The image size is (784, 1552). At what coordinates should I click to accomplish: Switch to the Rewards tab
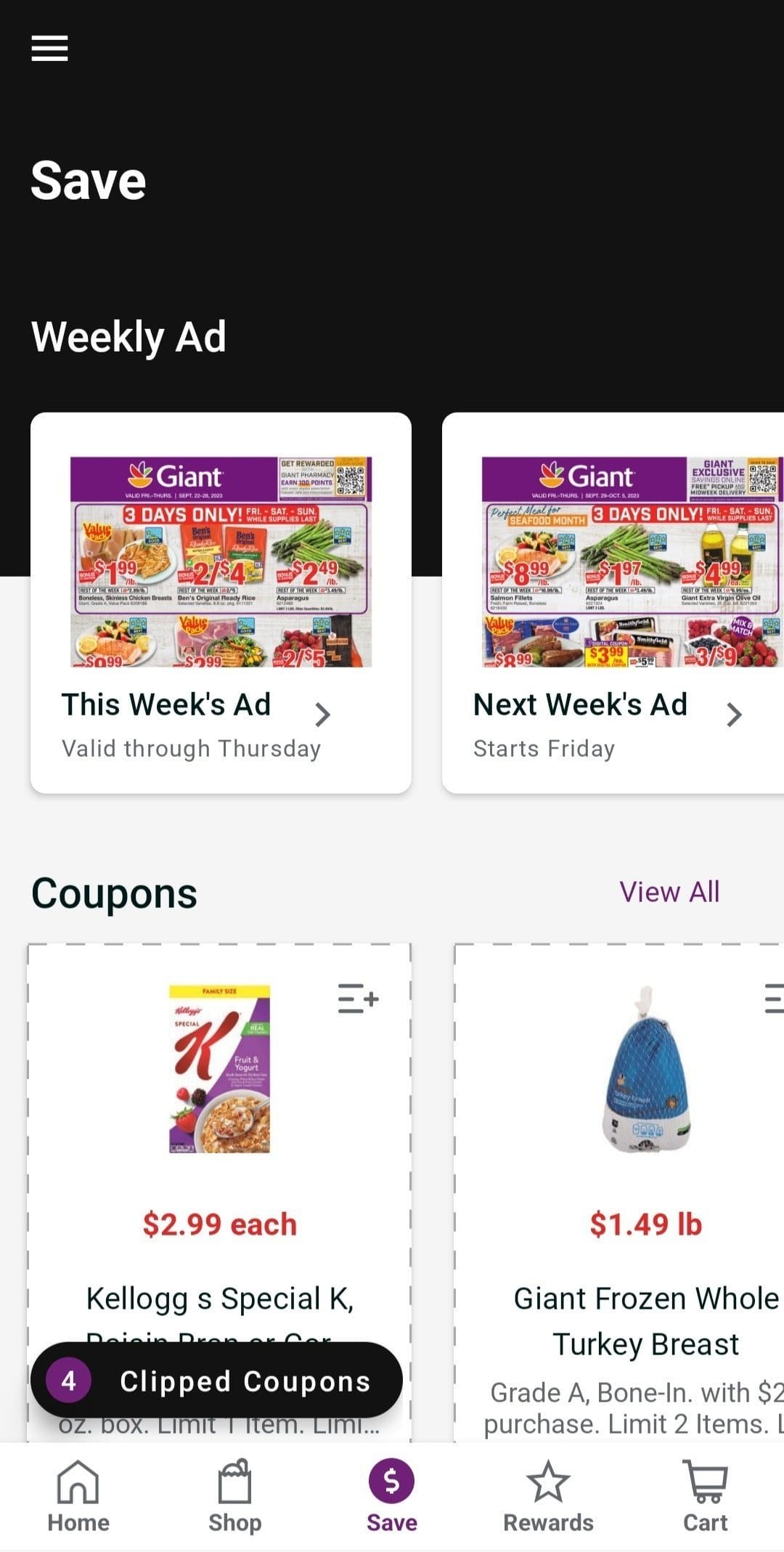click(548, 1497)
